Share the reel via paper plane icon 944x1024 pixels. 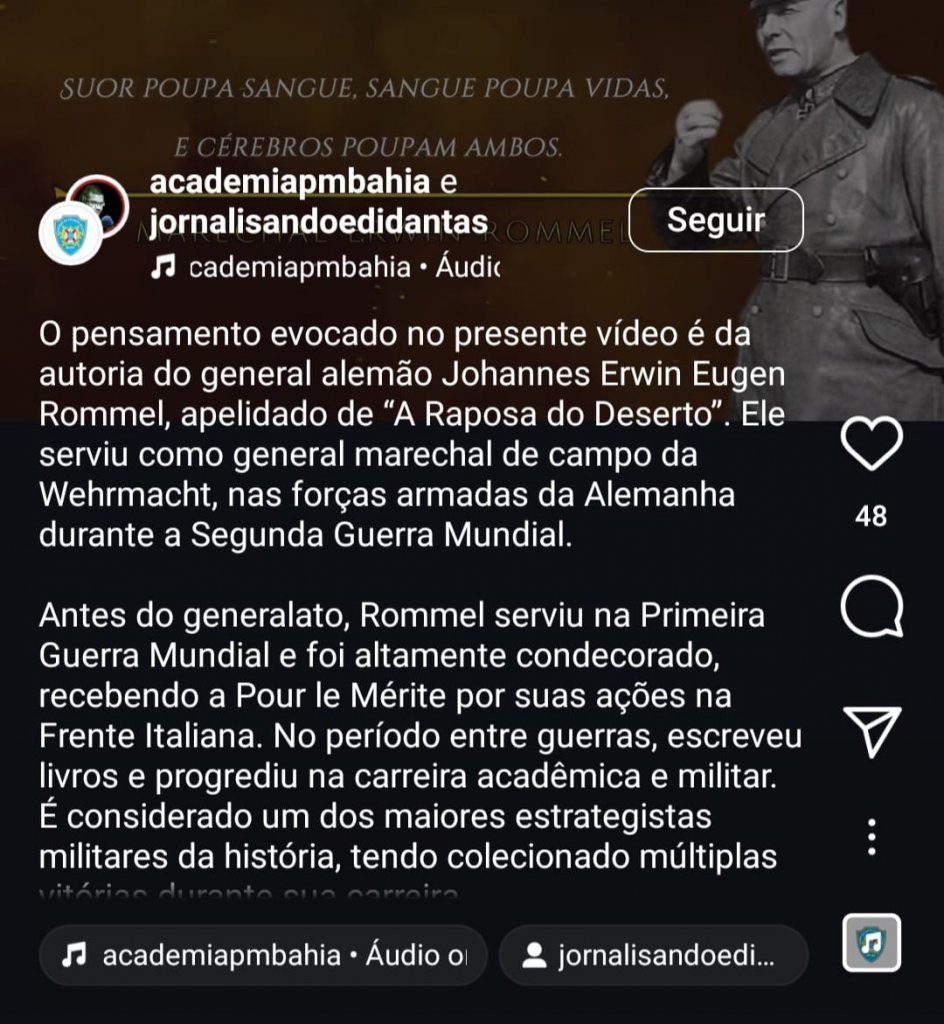[871, 731]
